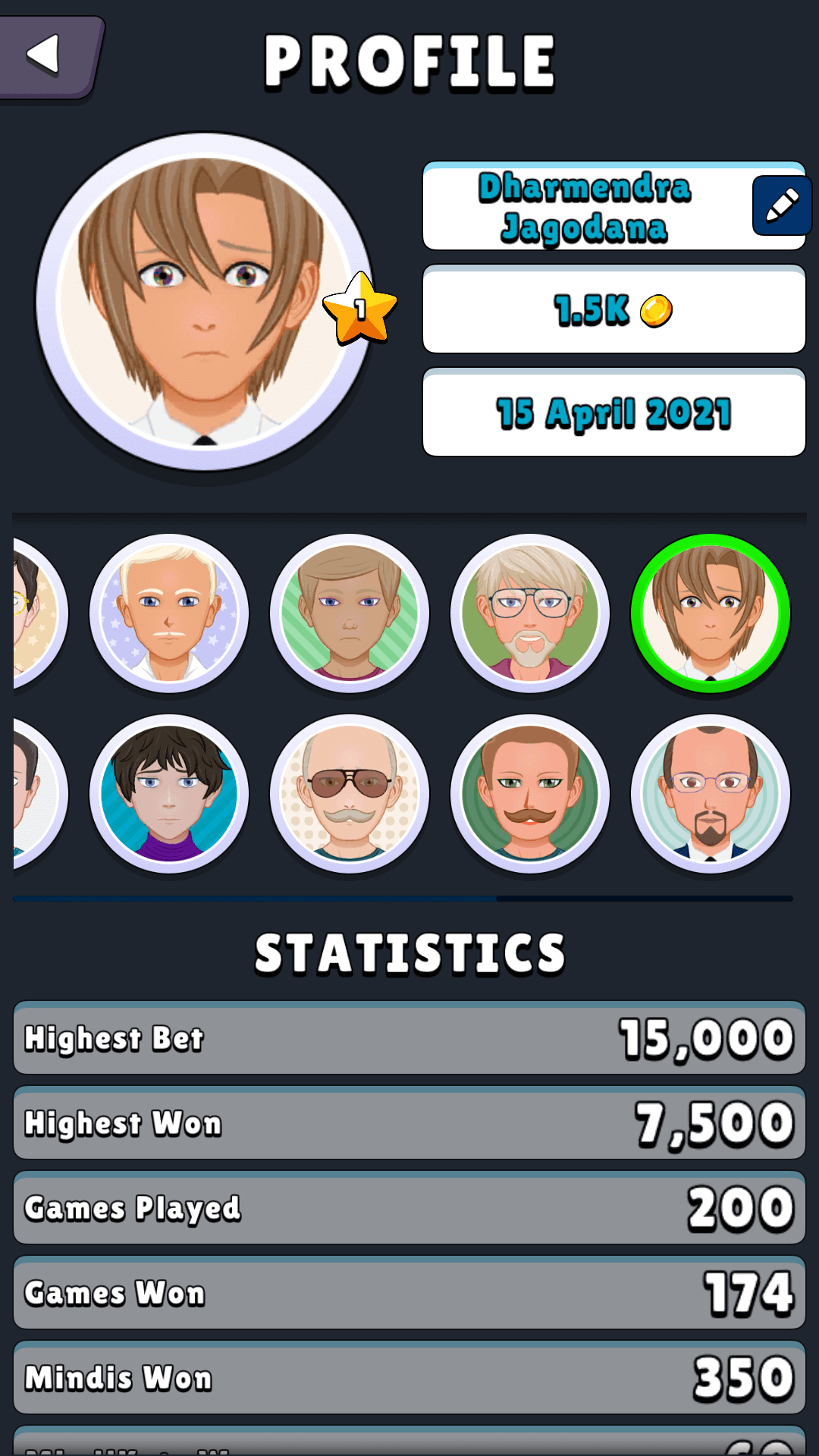Choose the white-haired avatar with glasses and beard

point(529,613)
